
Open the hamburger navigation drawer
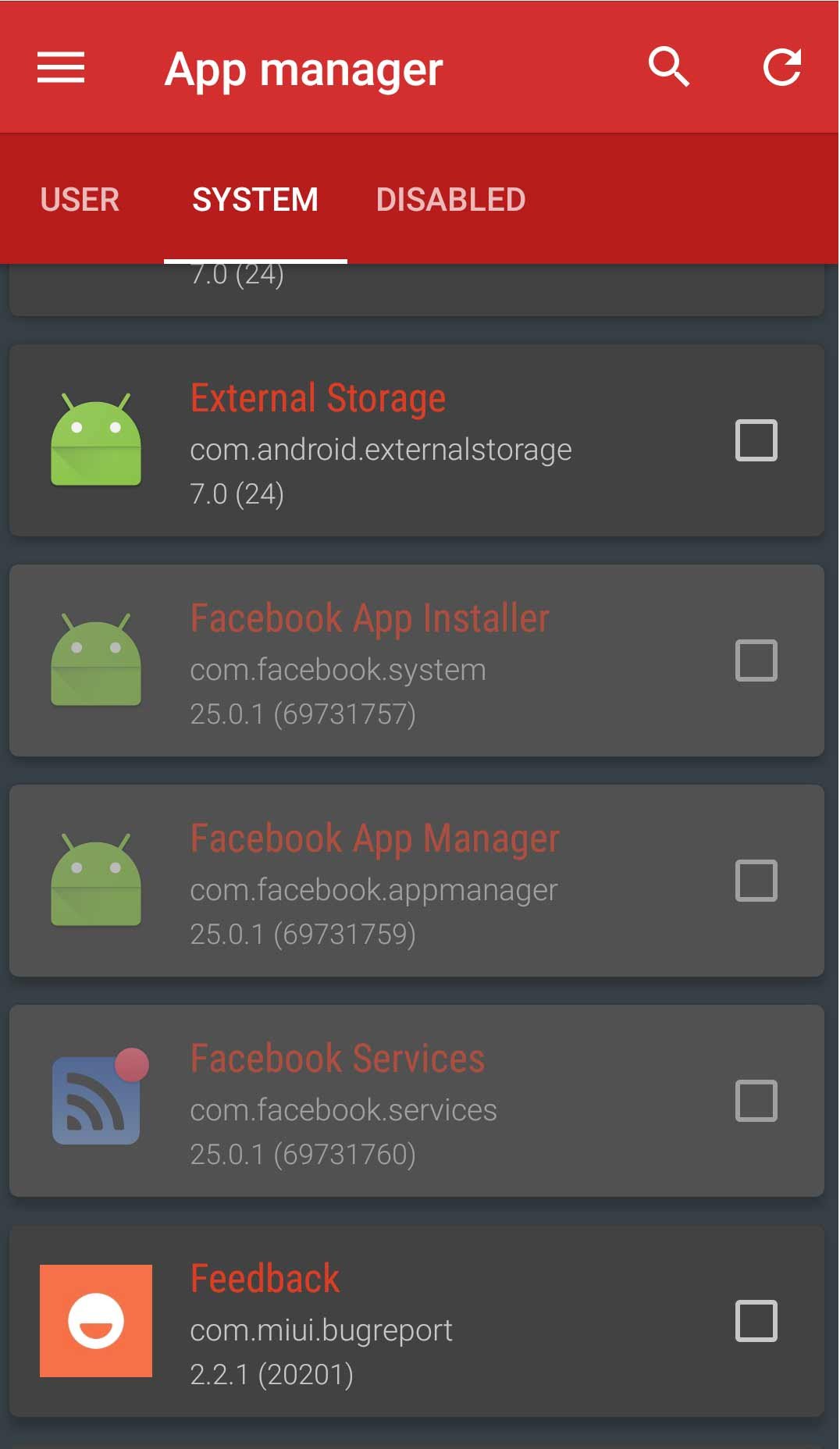tap(61, 67)
